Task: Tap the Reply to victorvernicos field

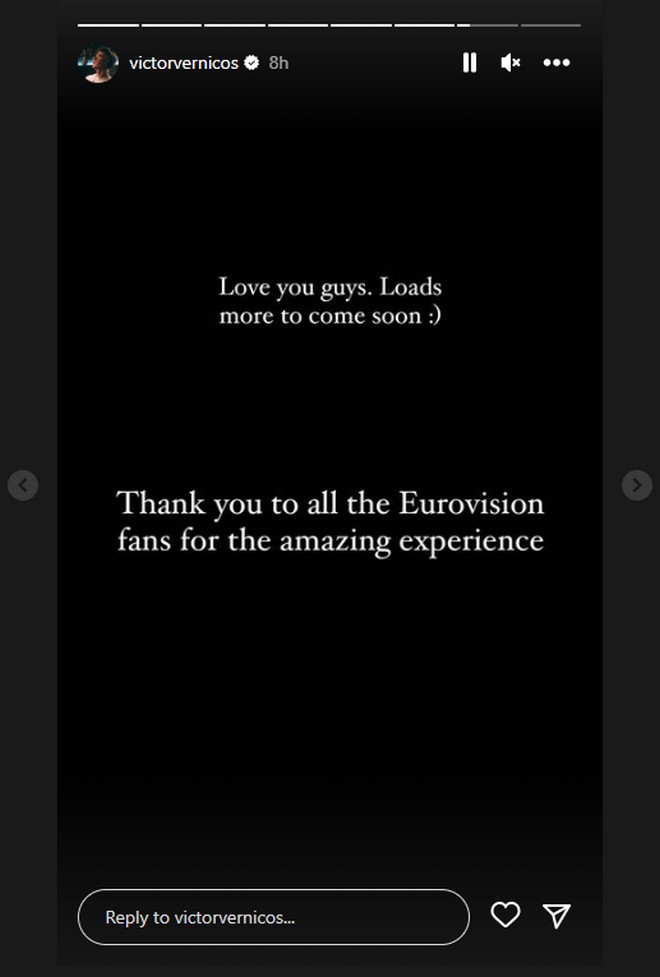Action: click(273, 917)
